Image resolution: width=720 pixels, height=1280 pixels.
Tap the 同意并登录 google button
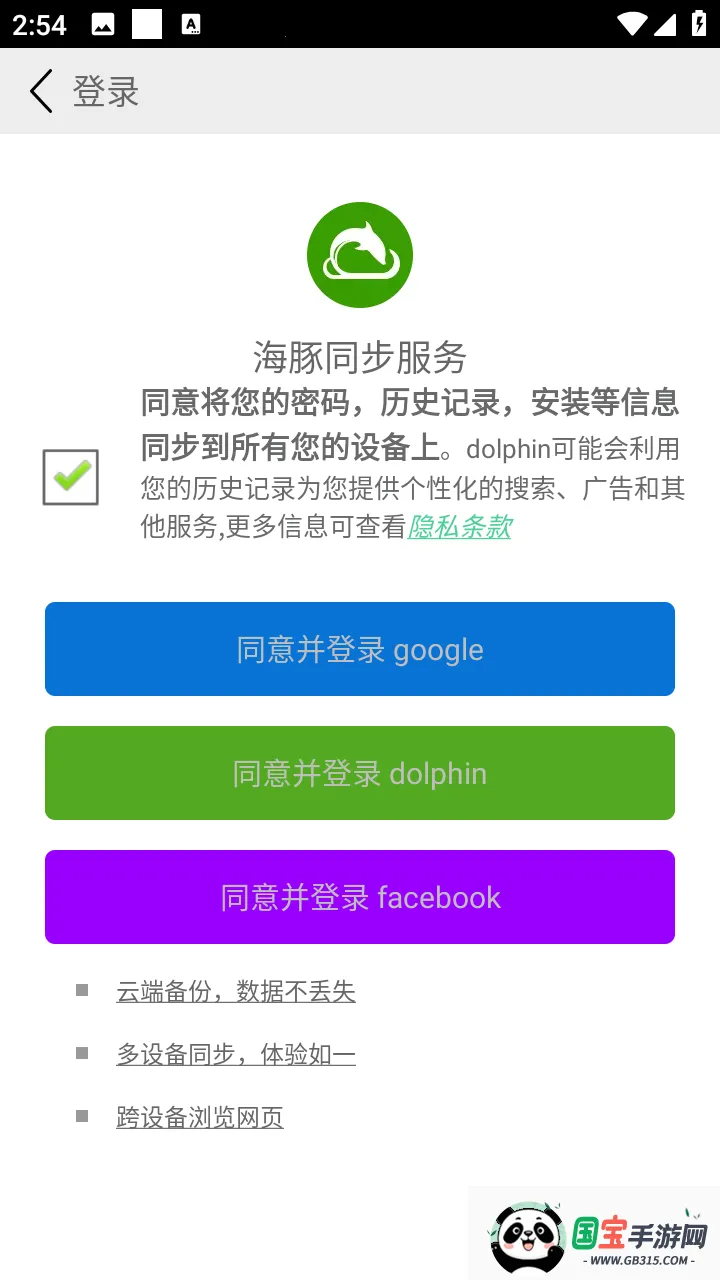360,649
